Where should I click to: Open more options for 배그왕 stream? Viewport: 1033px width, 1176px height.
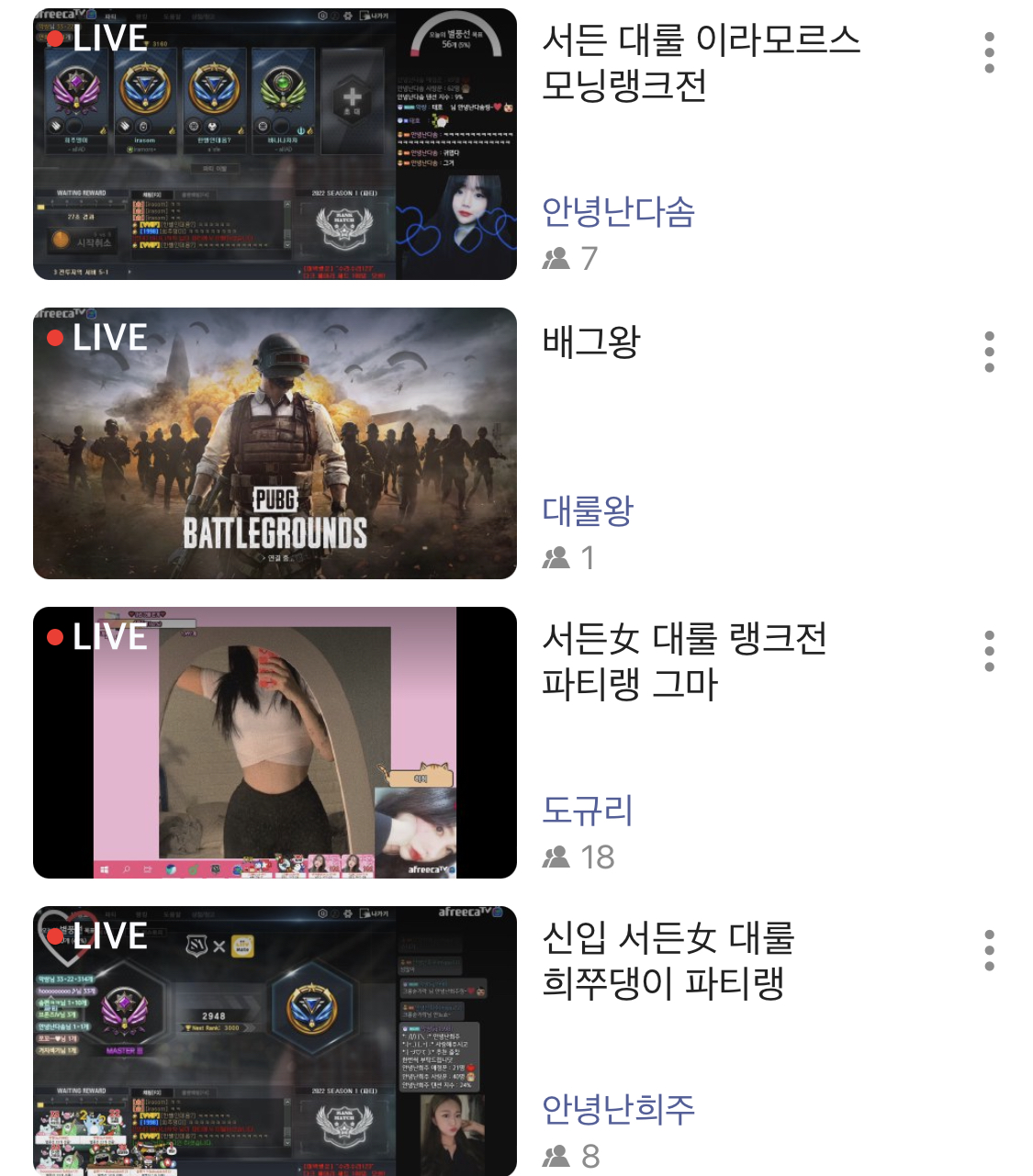989,352
